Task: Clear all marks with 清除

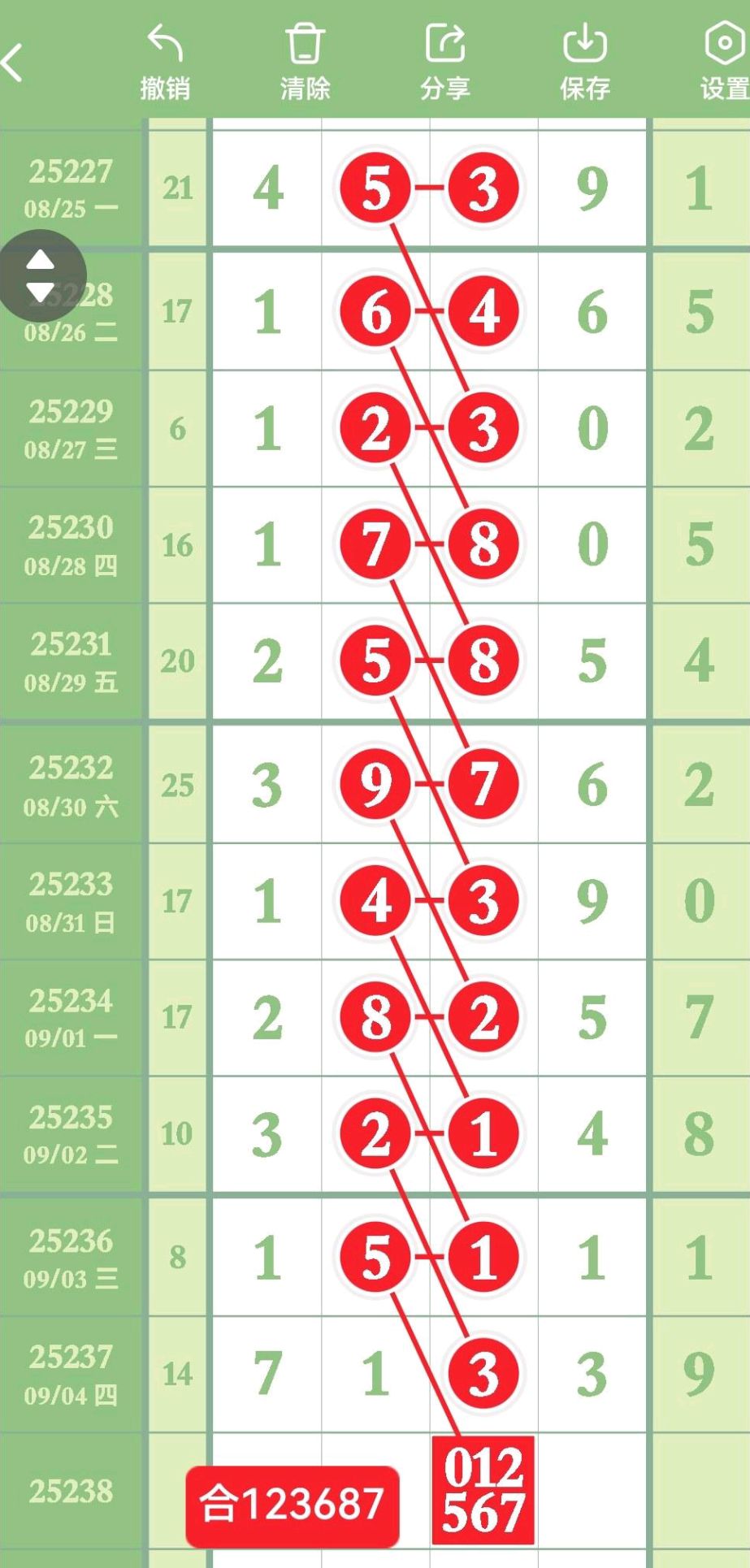Action: pyautogui.click(x=305, y=63)
